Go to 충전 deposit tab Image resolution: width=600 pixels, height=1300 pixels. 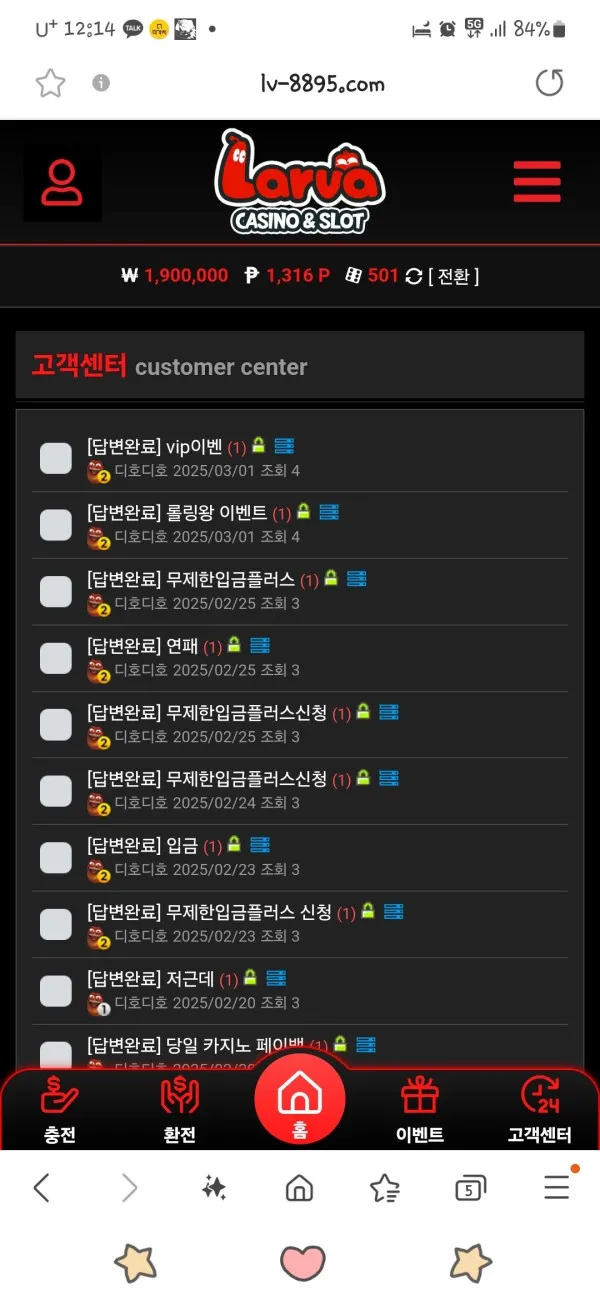tap(60, 1110)
